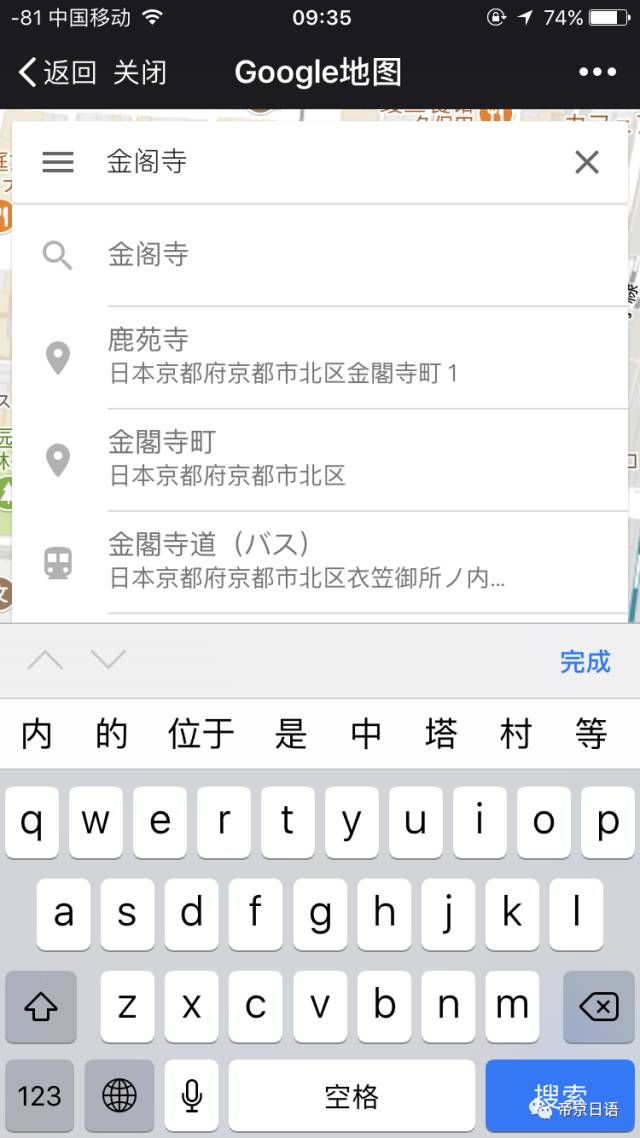Open the 鹿苑寺 place result
The height and width of the screenshot is (1138, 640).
[320, 356]
